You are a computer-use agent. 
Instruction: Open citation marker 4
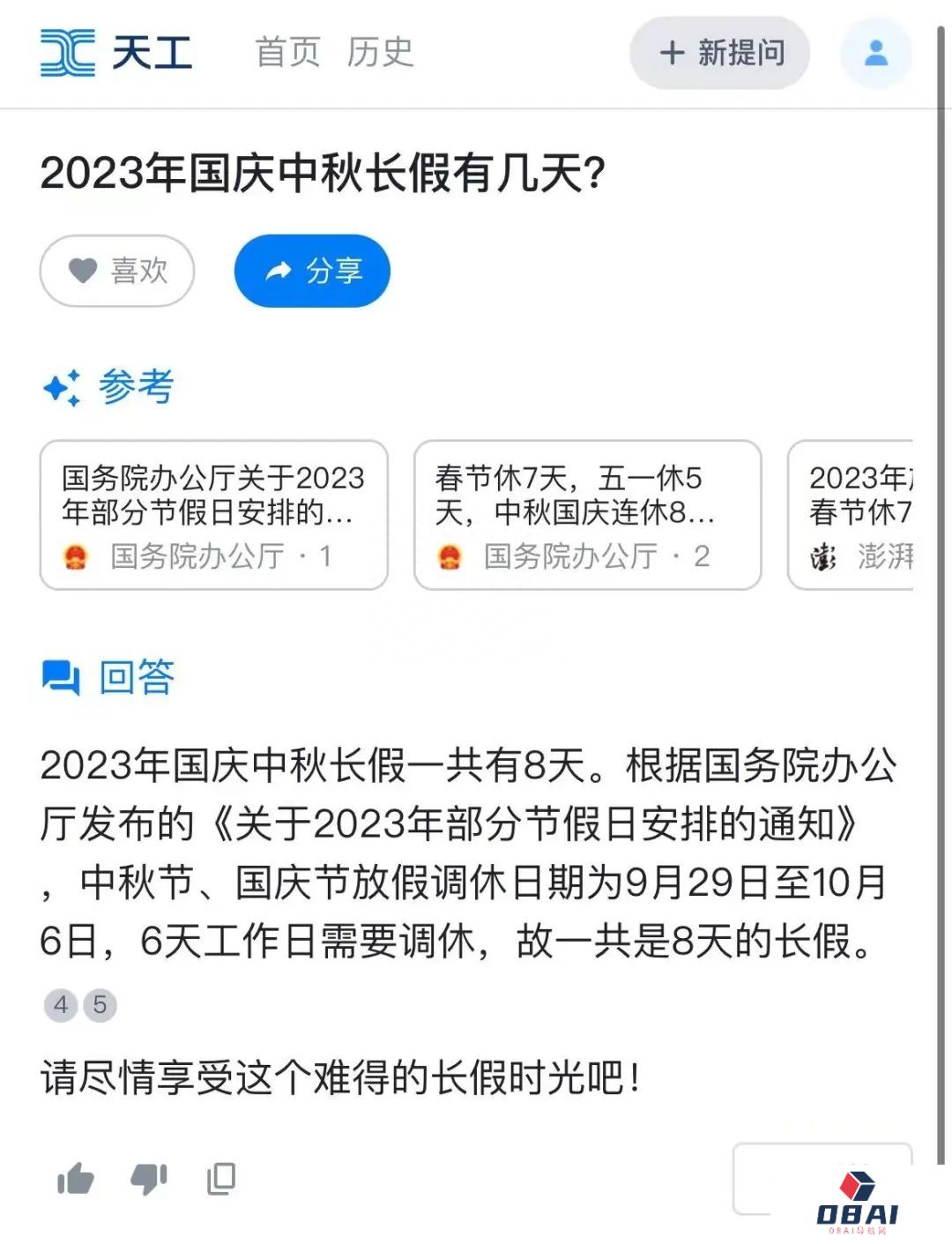coord(61,1004)
